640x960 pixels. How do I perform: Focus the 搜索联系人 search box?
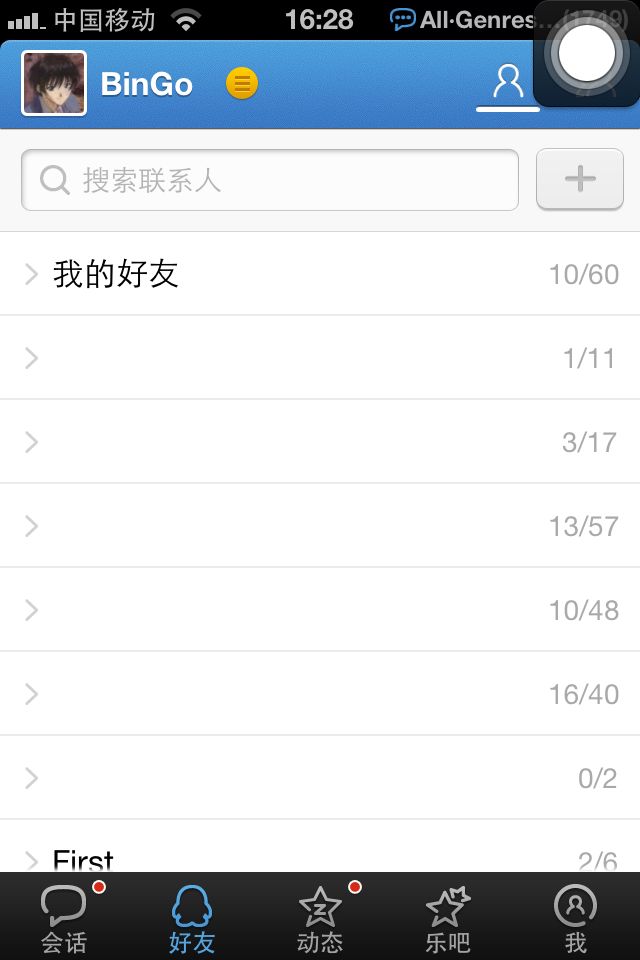coord(270,180)
